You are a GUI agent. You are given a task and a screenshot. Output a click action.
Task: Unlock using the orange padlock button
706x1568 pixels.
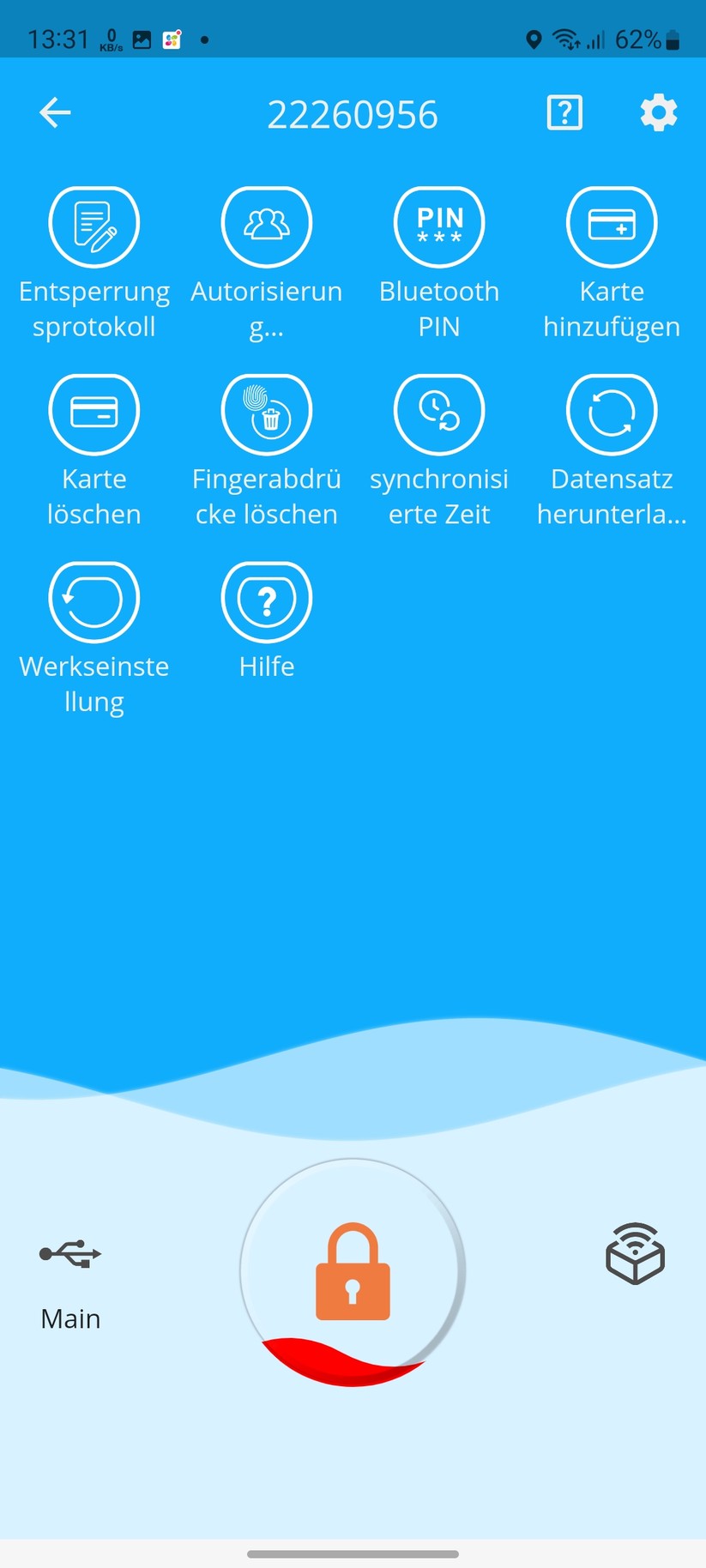353,1274
